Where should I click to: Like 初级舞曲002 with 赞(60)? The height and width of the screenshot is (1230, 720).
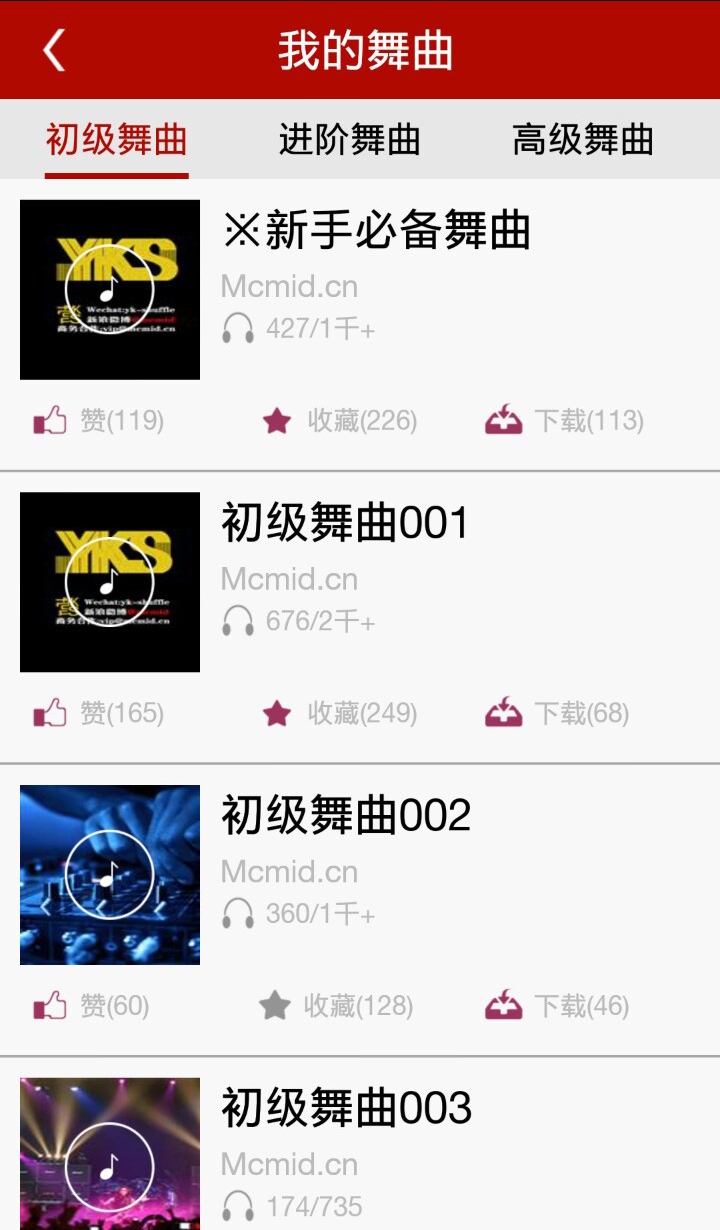click(x=91, y=1006)
